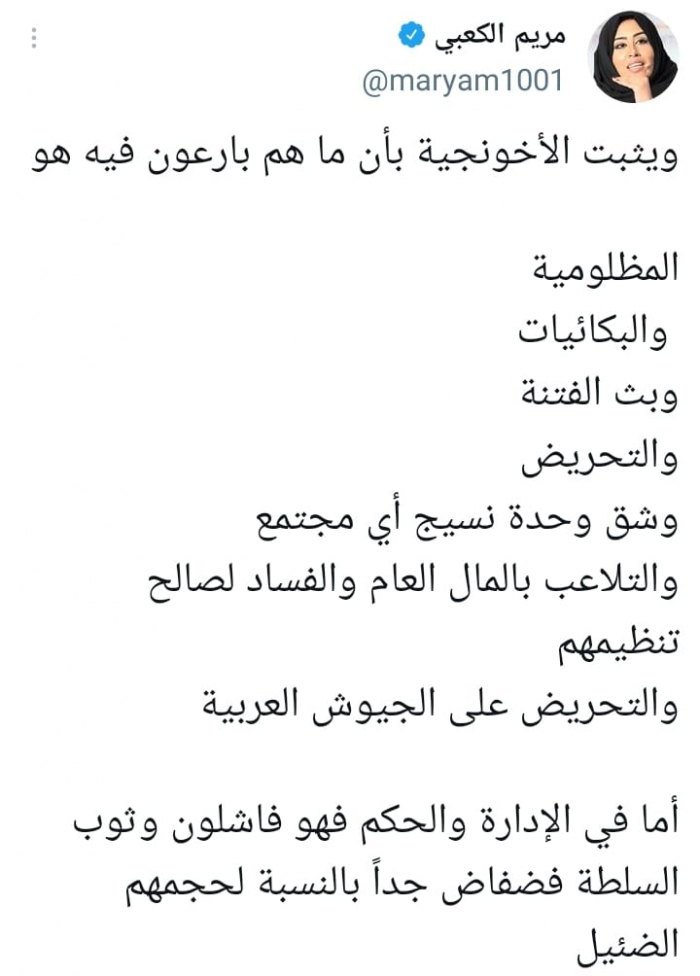
Task: Open the tweet's three-dot overflow menu
Action: click(x=36, y=39)
